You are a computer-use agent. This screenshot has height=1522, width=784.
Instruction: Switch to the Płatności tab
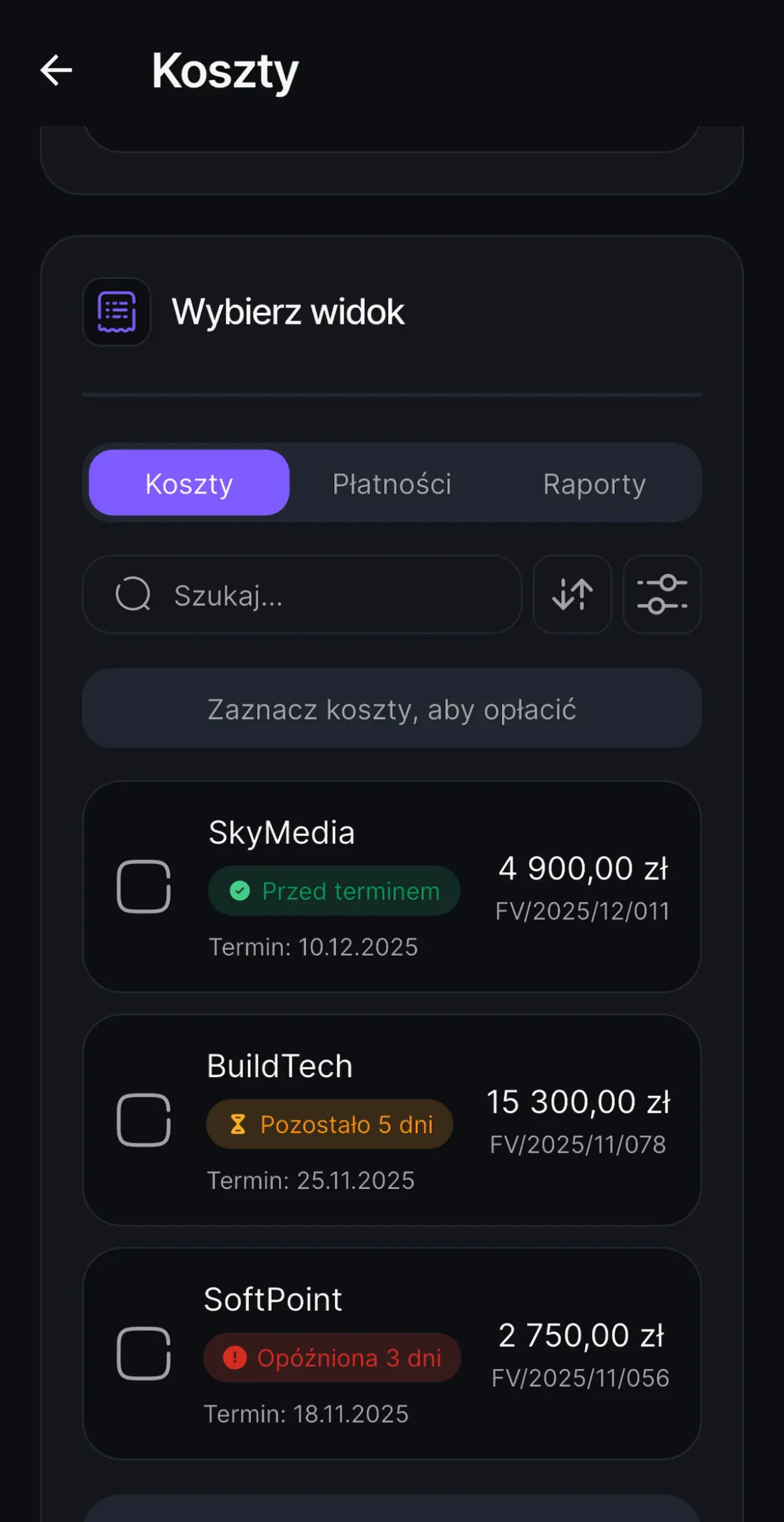coord(391,483)
